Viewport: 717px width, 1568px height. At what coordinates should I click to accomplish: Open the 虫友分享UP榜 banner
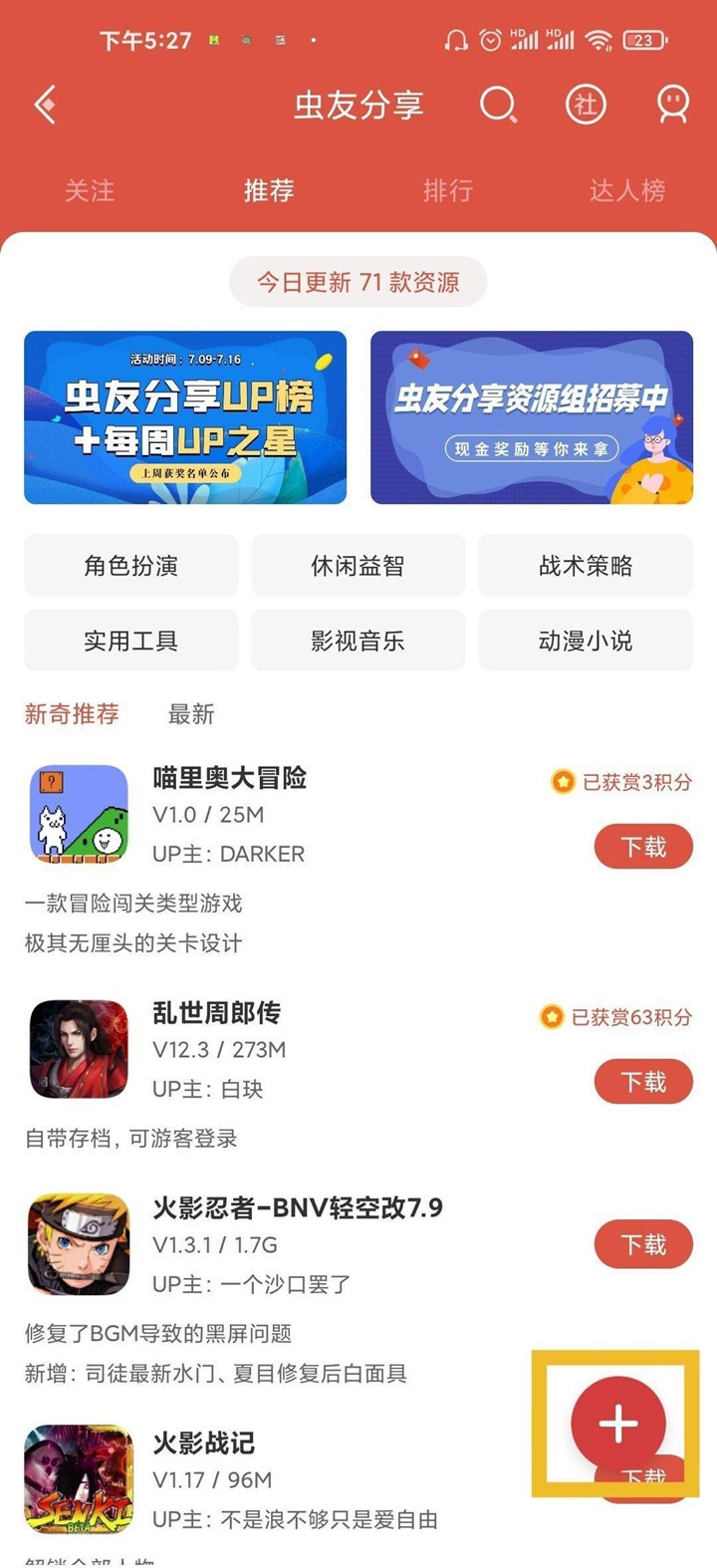(185, 417)
